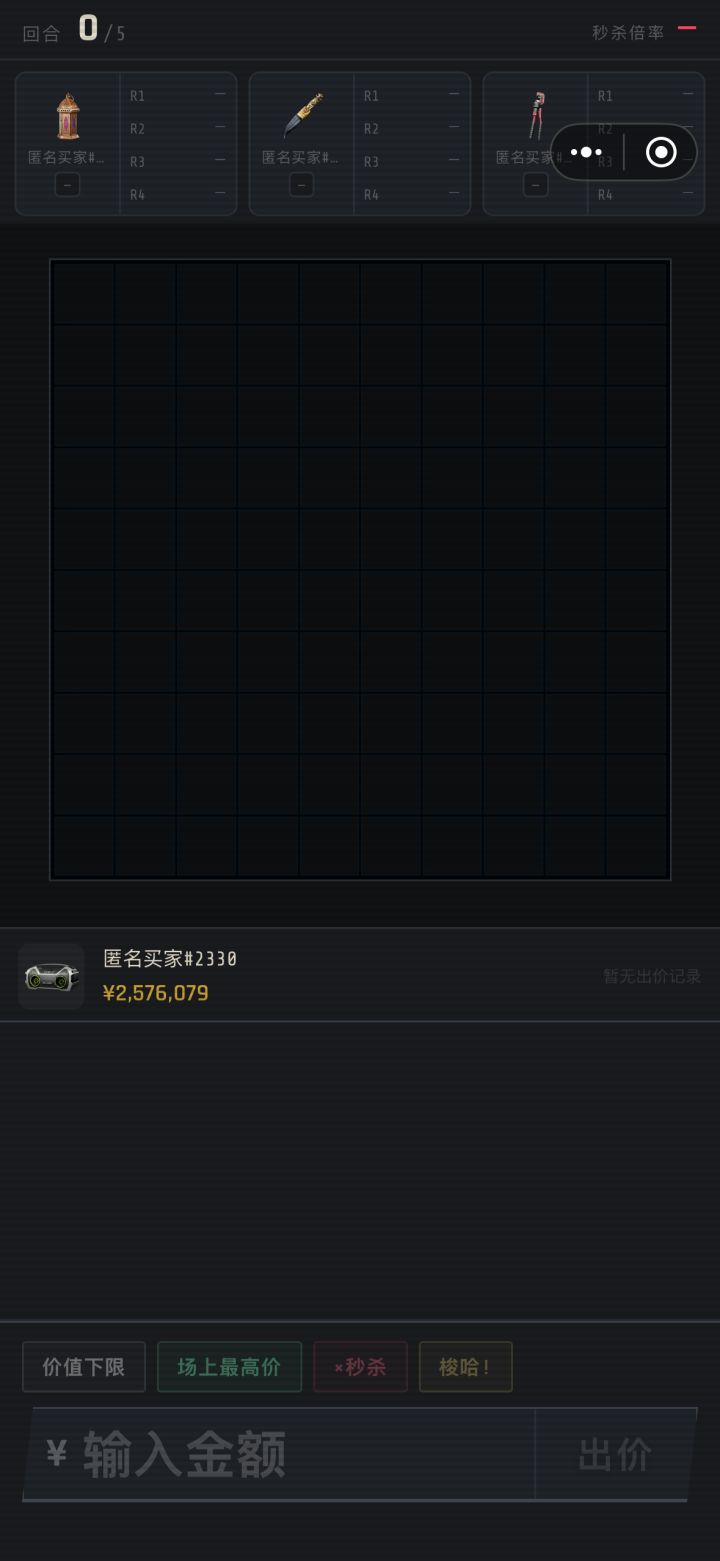Viewport: 720px width, 1561px height.
Task: Click the 场上最高价 quick-bid button
Action: [229, 1366]
